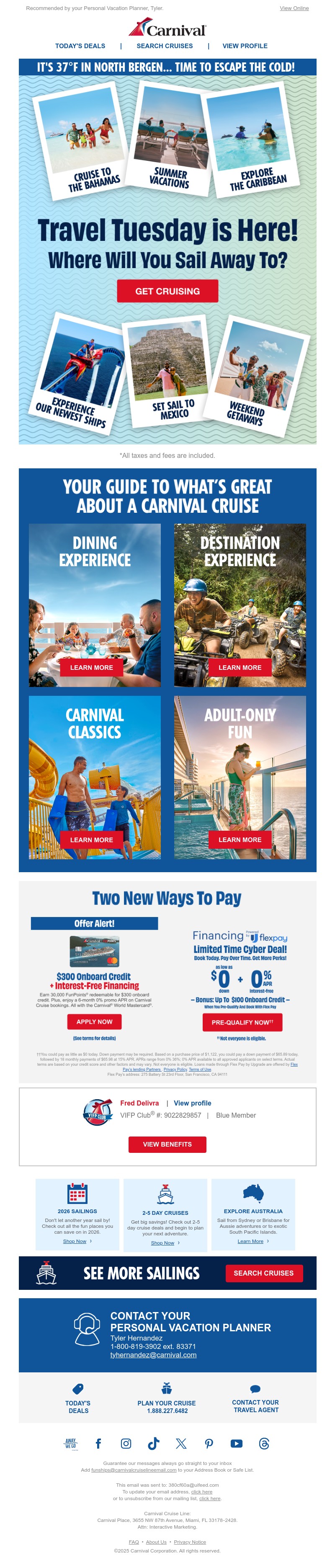View VIFP Club benefits
Screen dimensions: 335x1568
coord(167,1144)
